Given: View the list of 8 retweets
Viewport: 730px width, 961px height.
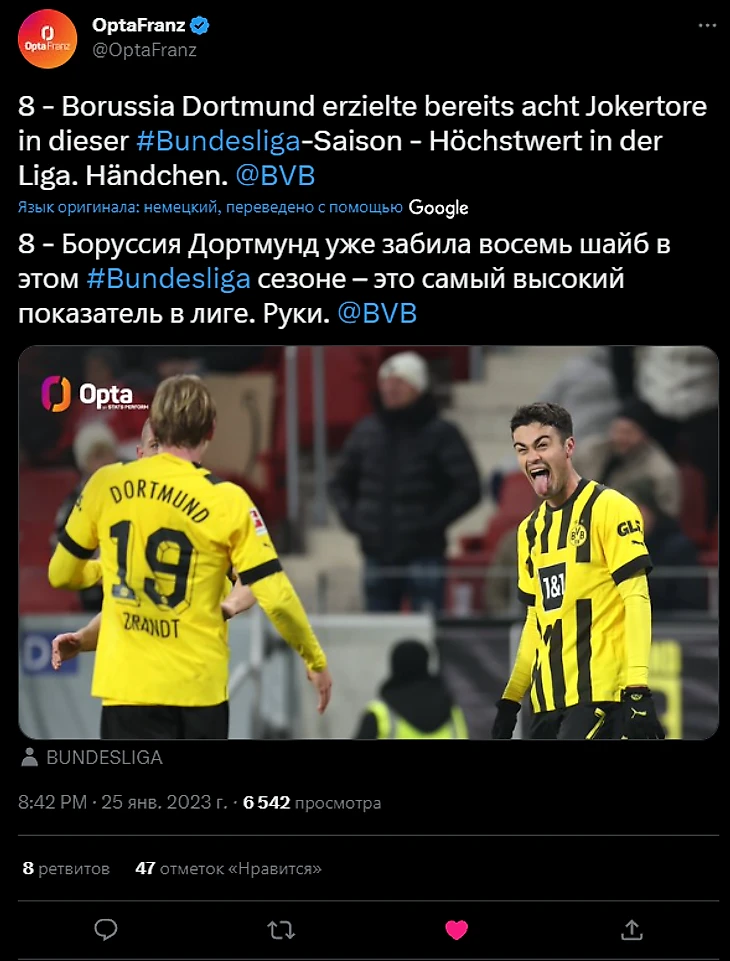Looking at the screenshot, I should tap(66, 868).
